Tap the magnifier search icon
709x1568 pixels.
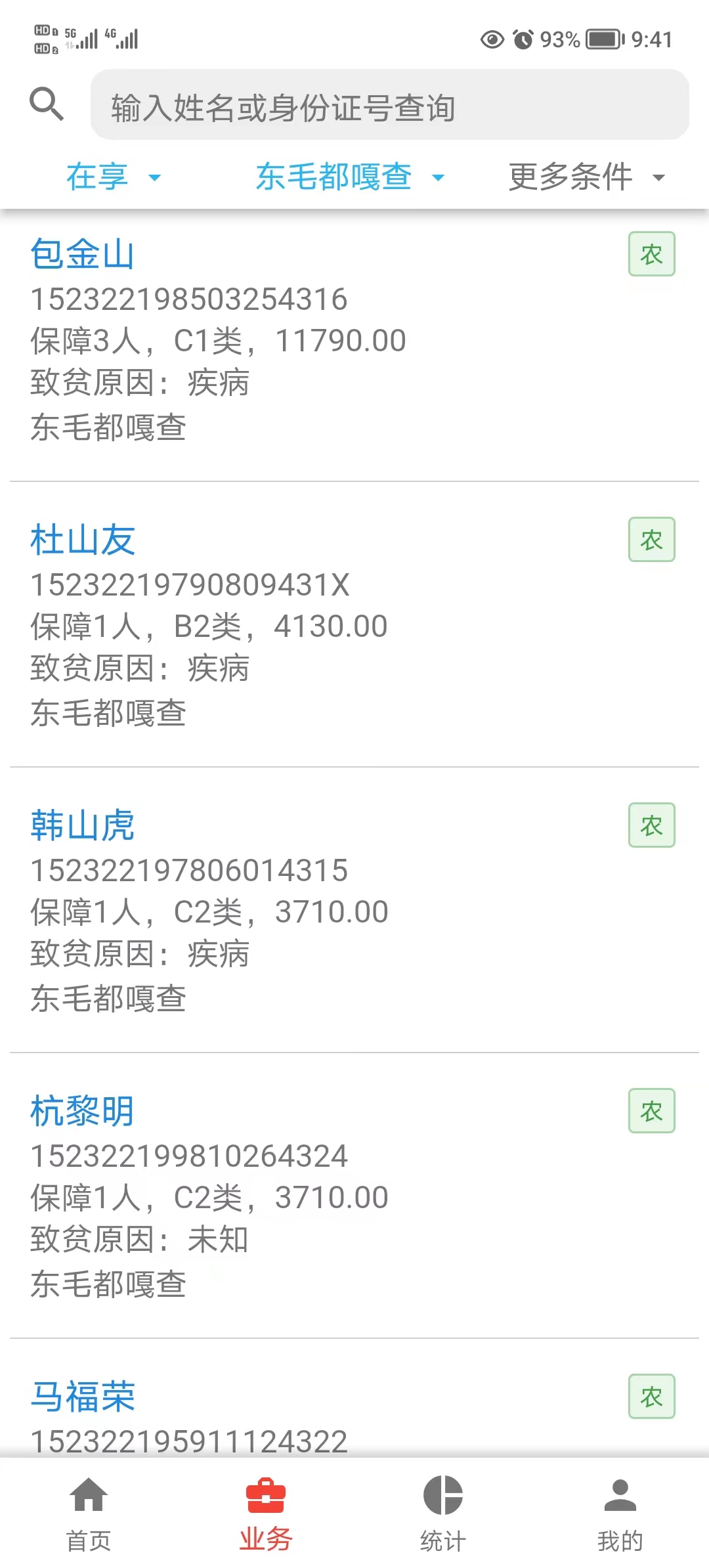pyautogui.click(x=47, y=104)
